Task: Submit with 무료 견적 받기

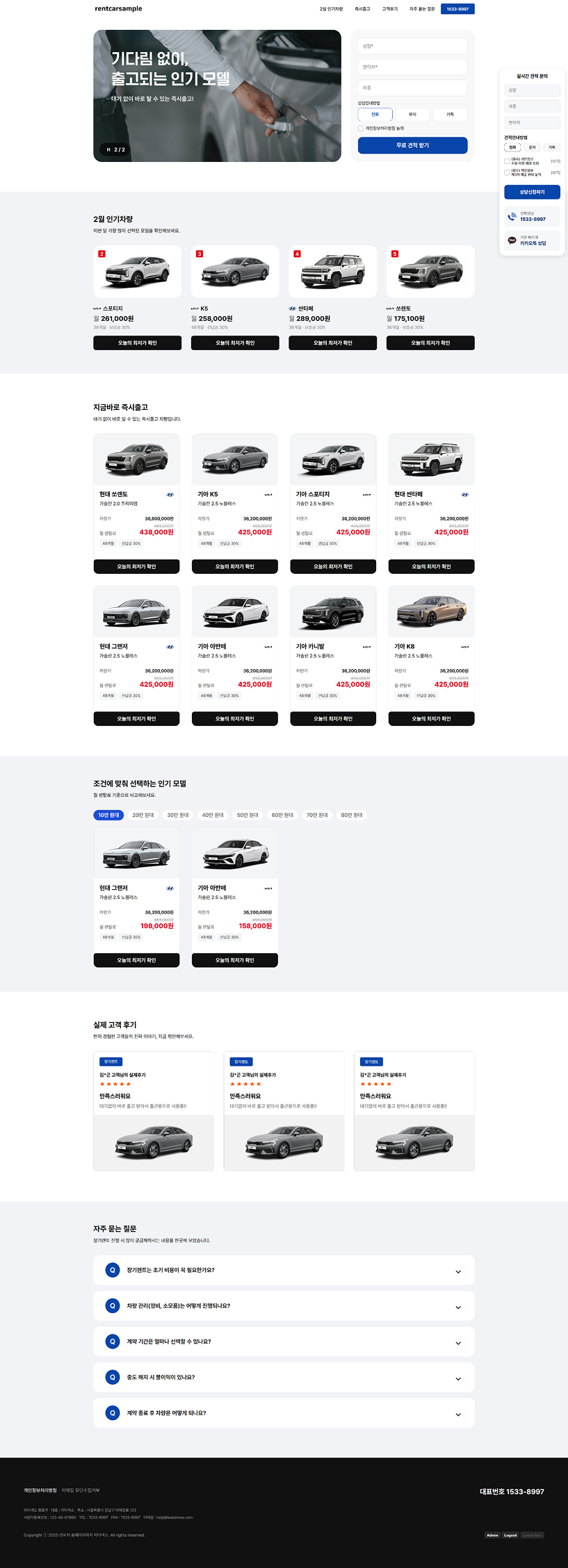Action: click(x=412, y=145)
